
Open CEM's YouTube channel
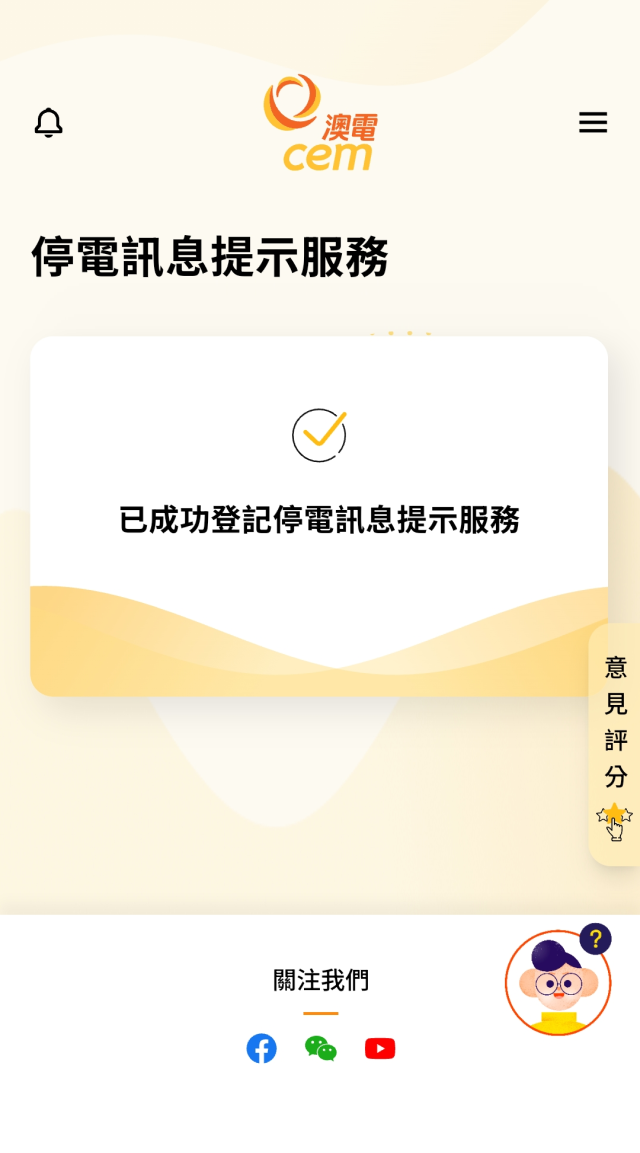(x=380, y=1048)
